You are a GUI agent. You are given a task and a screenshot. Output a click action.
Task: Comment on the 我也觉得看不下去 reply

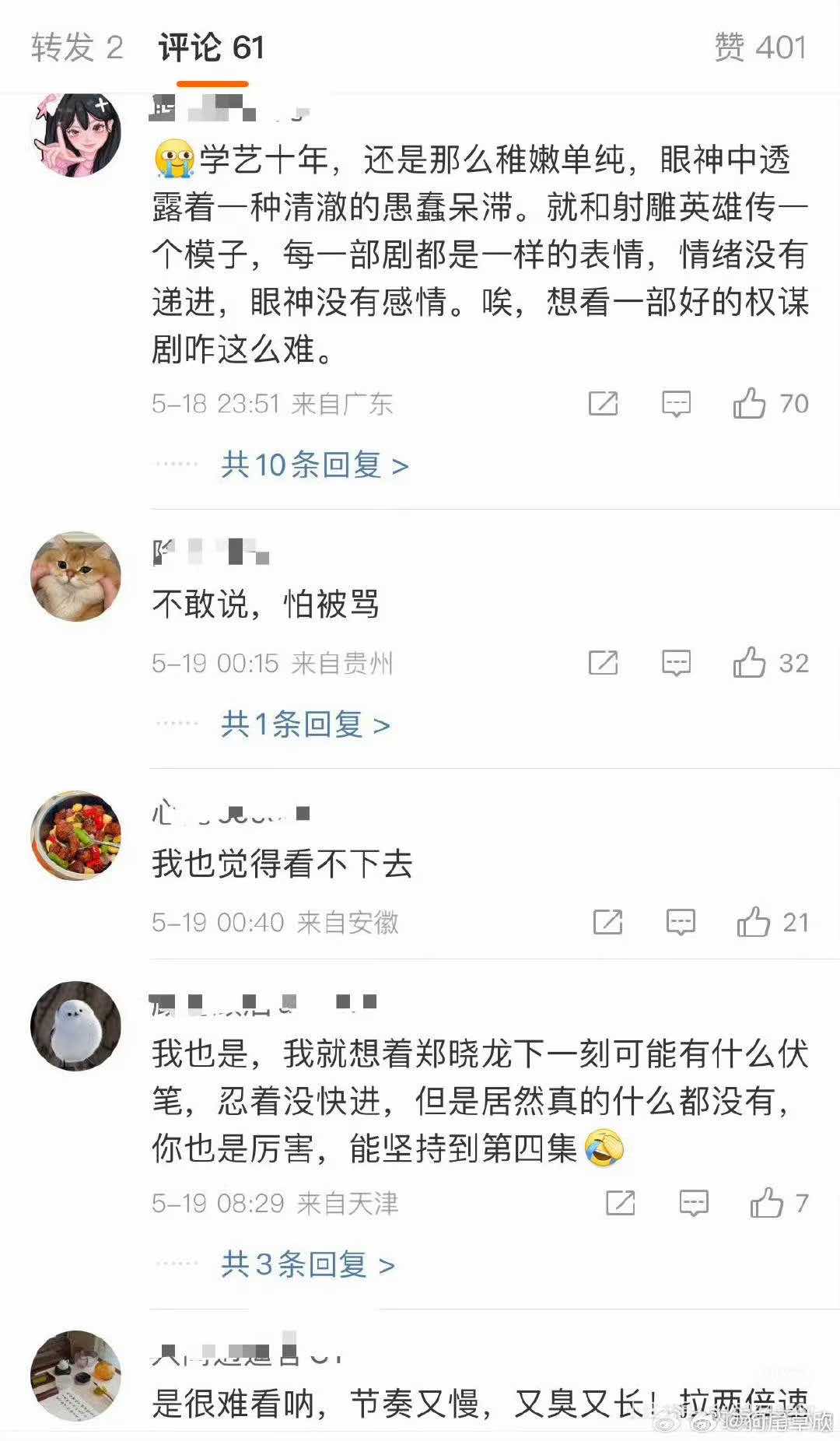681,923
